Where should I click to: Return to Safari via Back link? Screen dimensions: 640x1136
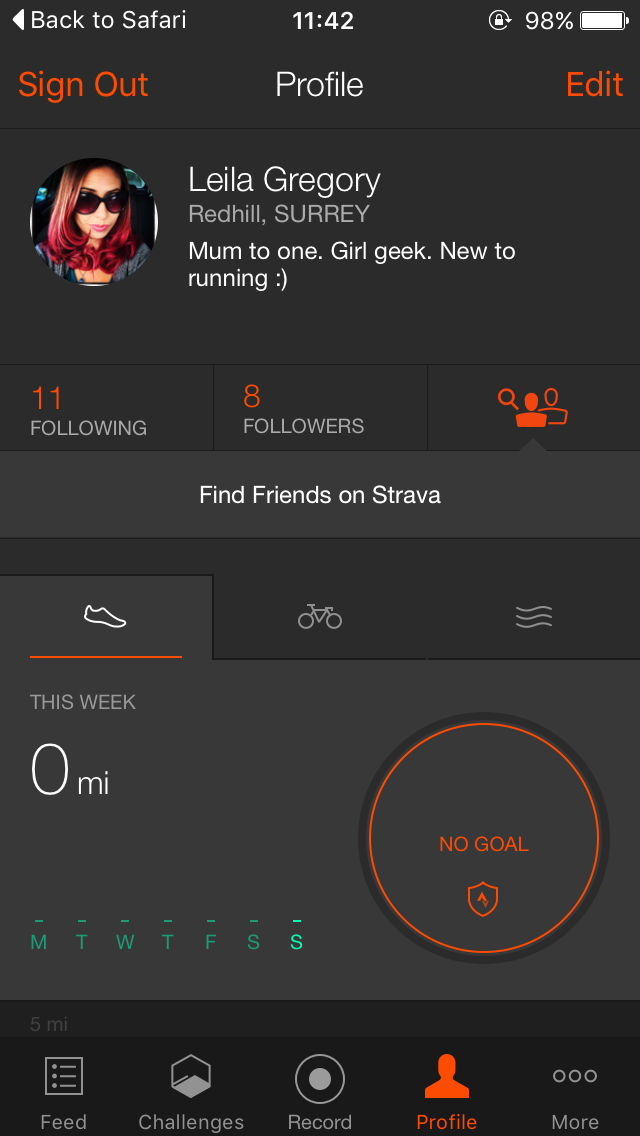pos(99,19)
